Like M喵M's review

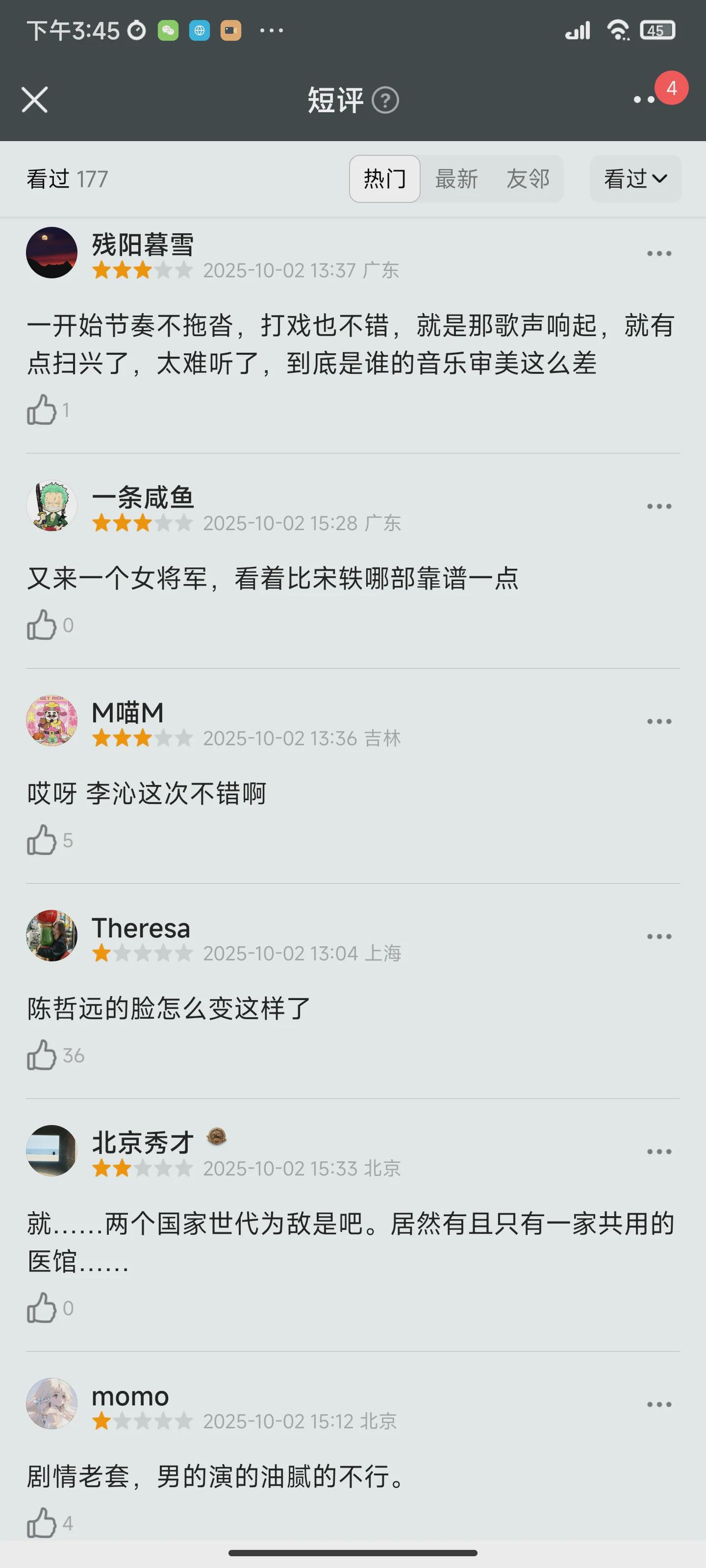tap(41, 840)
